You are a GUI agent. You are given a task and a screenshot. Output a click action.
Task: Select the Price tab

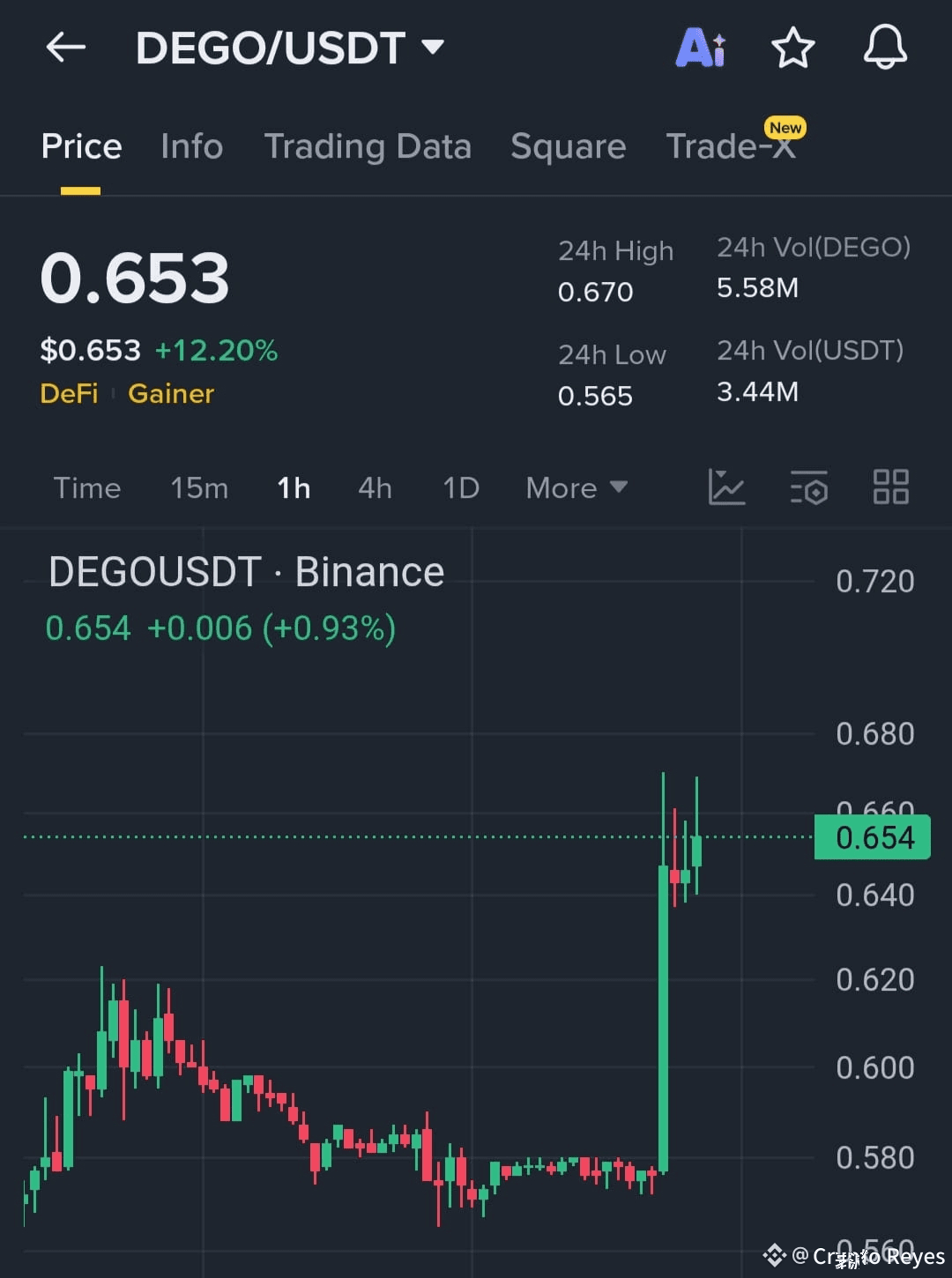tap(81, 146)
